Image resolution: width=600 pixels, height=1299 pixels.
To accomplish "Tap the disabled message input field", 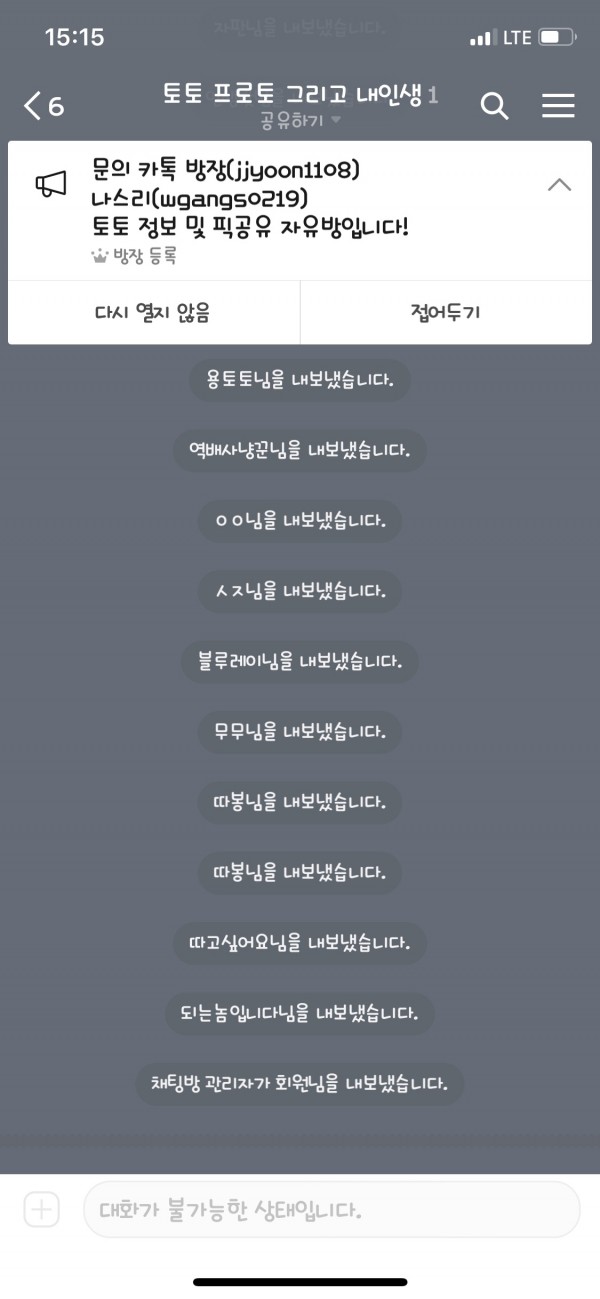I will tap(331, 1210).
